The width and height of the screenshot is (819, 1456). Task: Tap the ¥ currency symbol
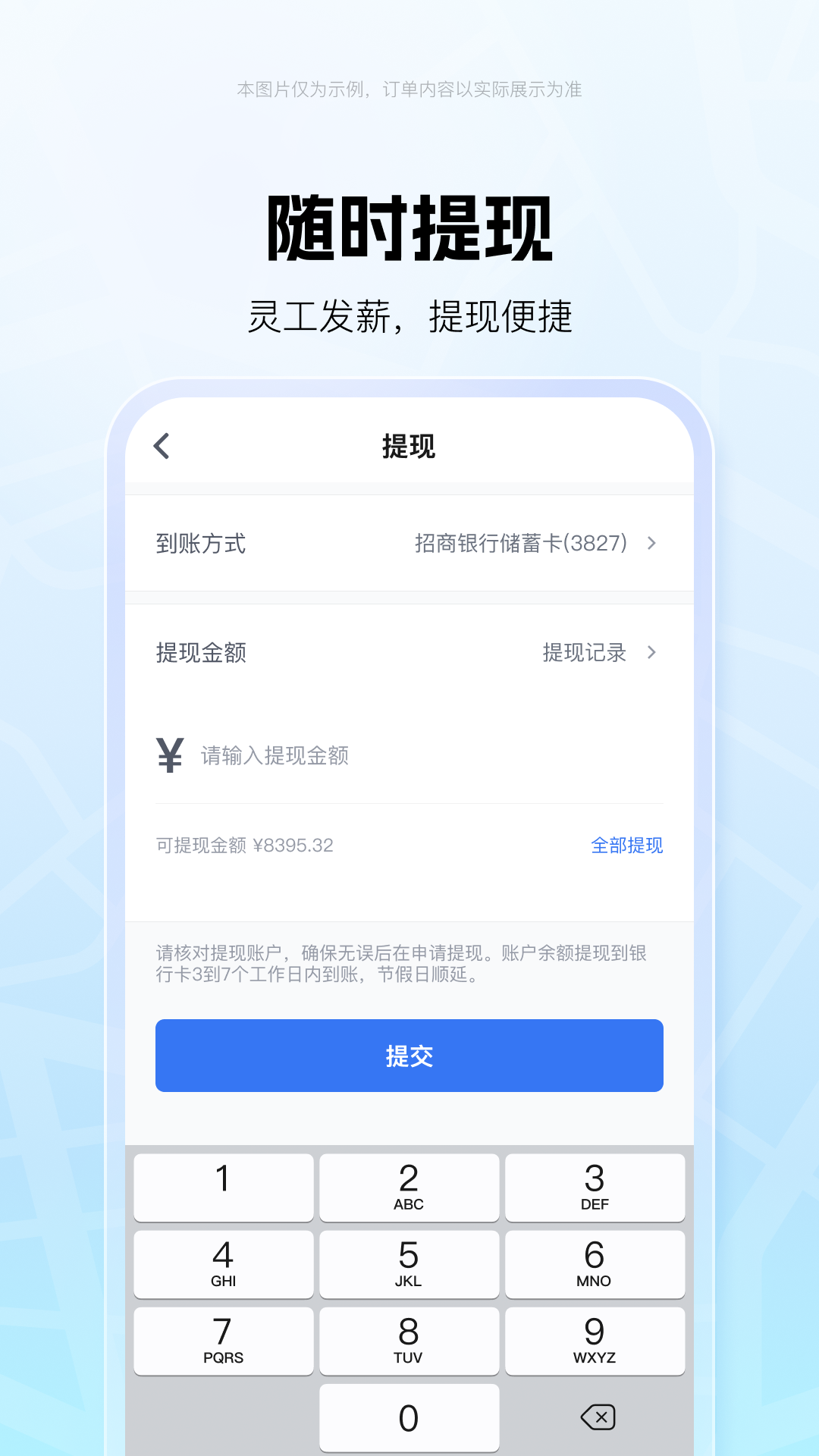pos(170,755)
